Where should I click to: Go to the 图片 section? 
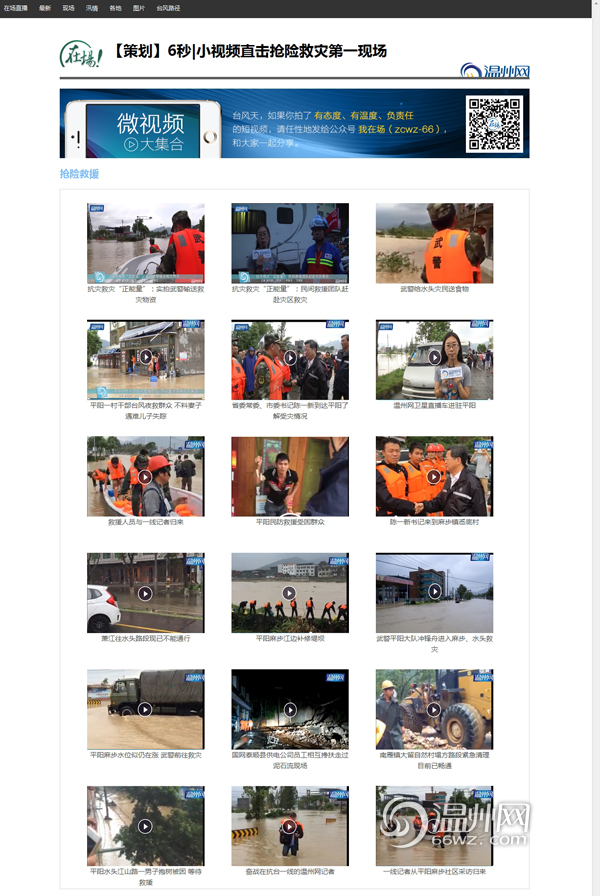coord(138,7)
